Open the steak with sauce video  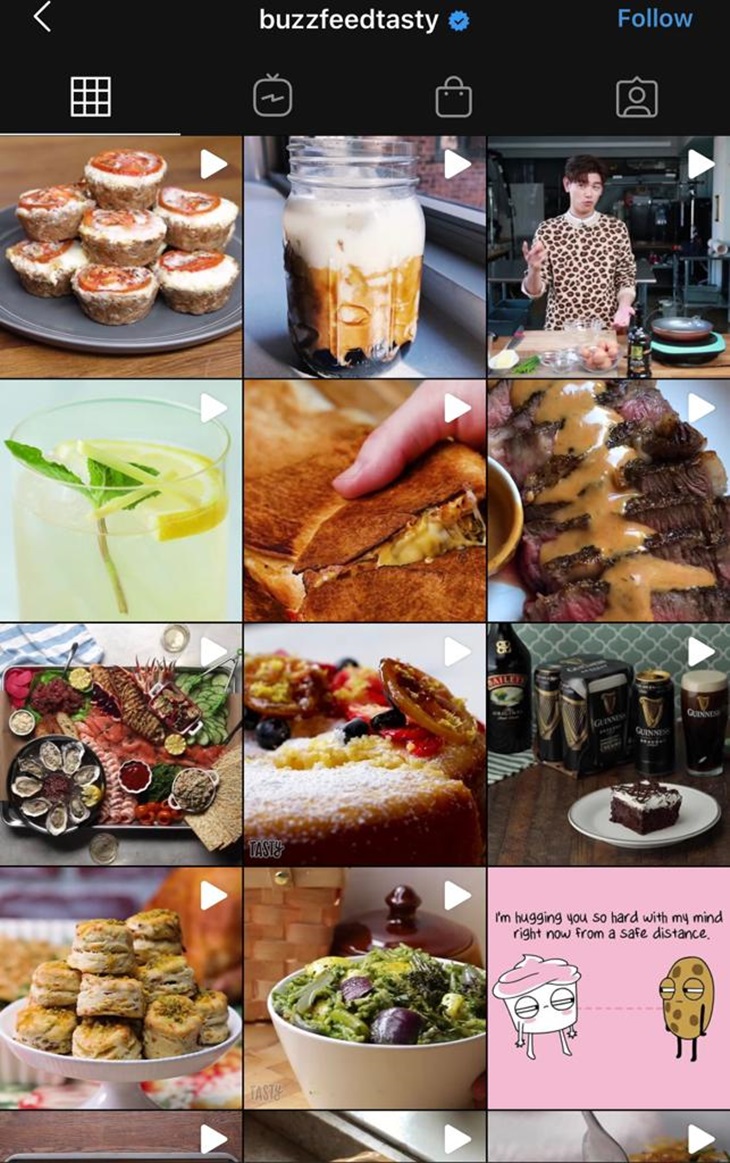tap(608, 500)
